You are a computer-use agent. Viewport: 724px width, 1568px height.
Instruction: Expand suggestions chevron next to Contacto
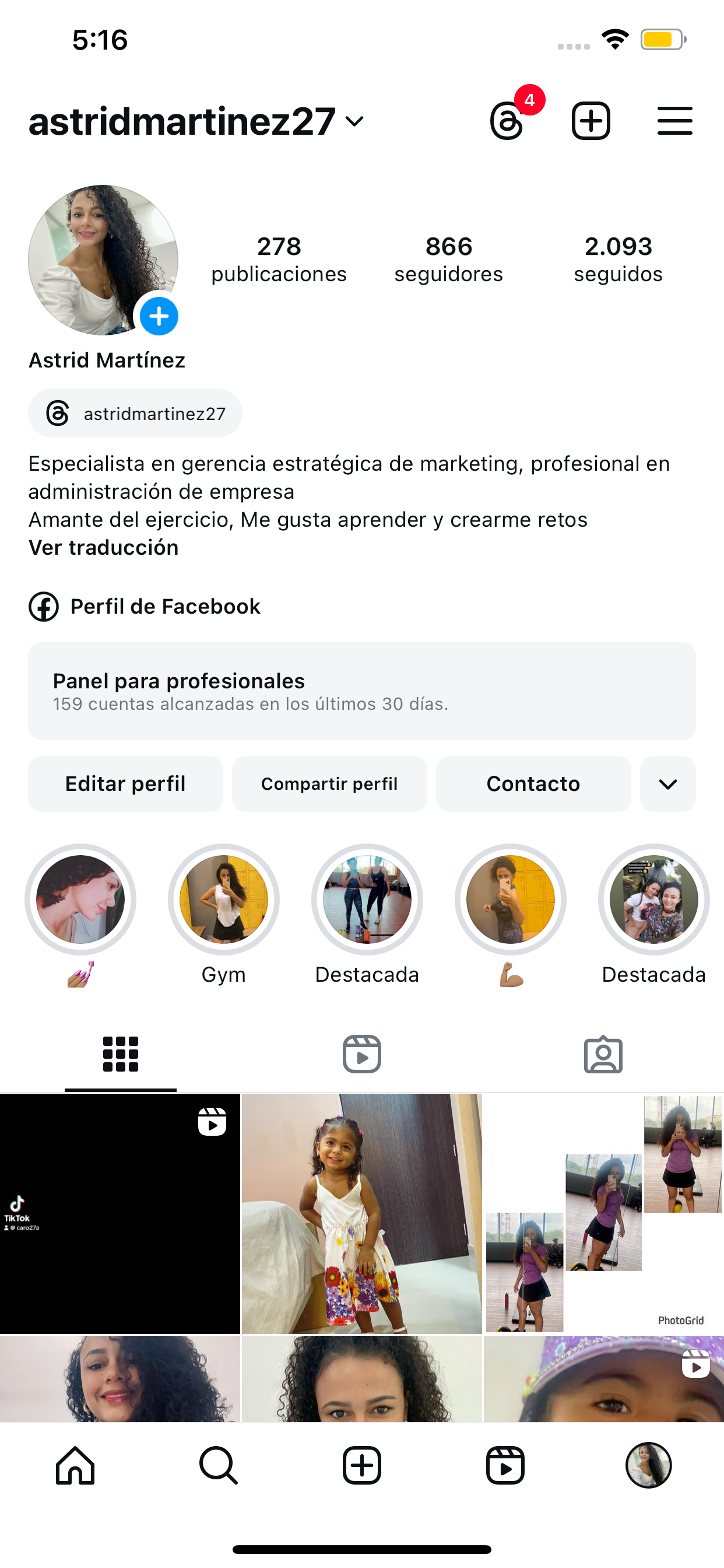(667, 784)
